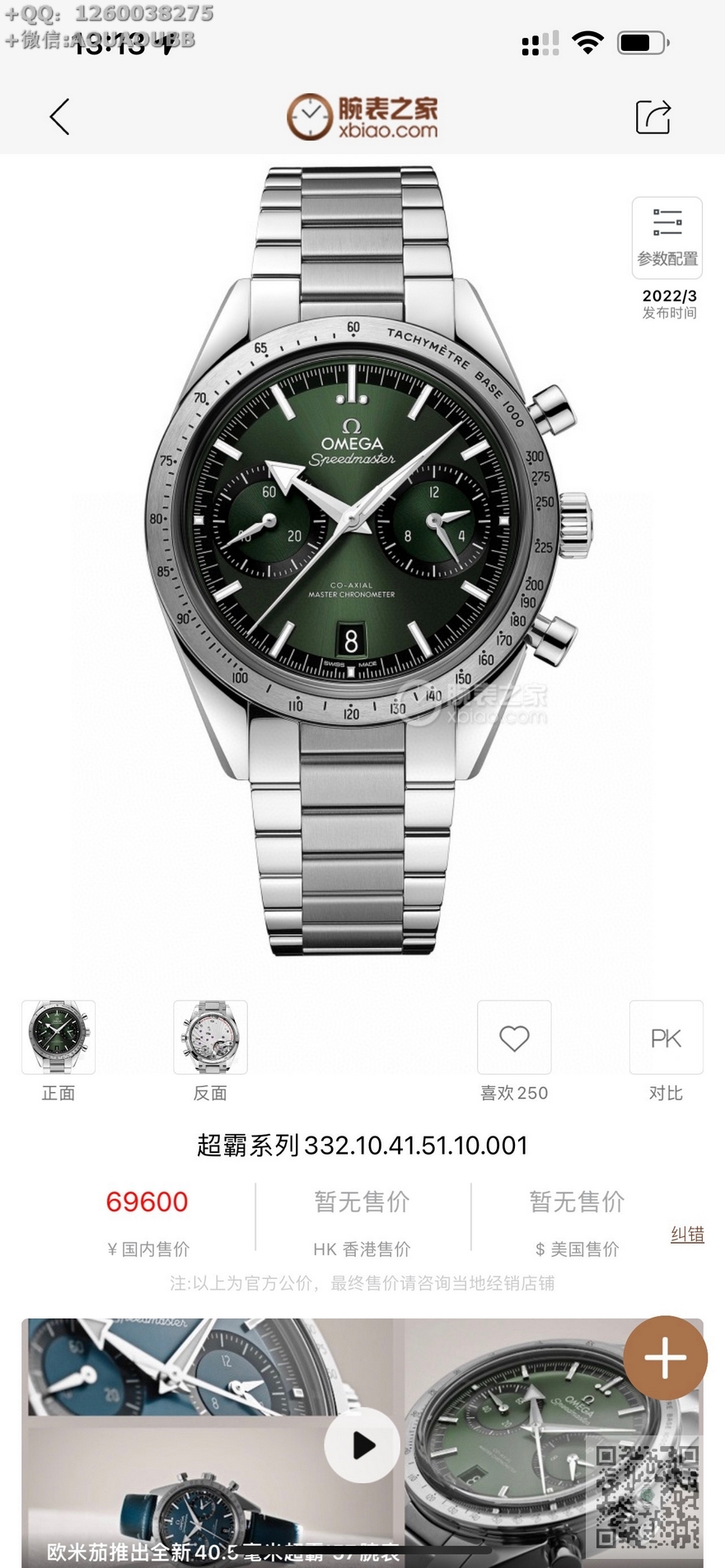
Task: Select the 正面 front view thumbnail
Action: click(x=58, y=1038)
